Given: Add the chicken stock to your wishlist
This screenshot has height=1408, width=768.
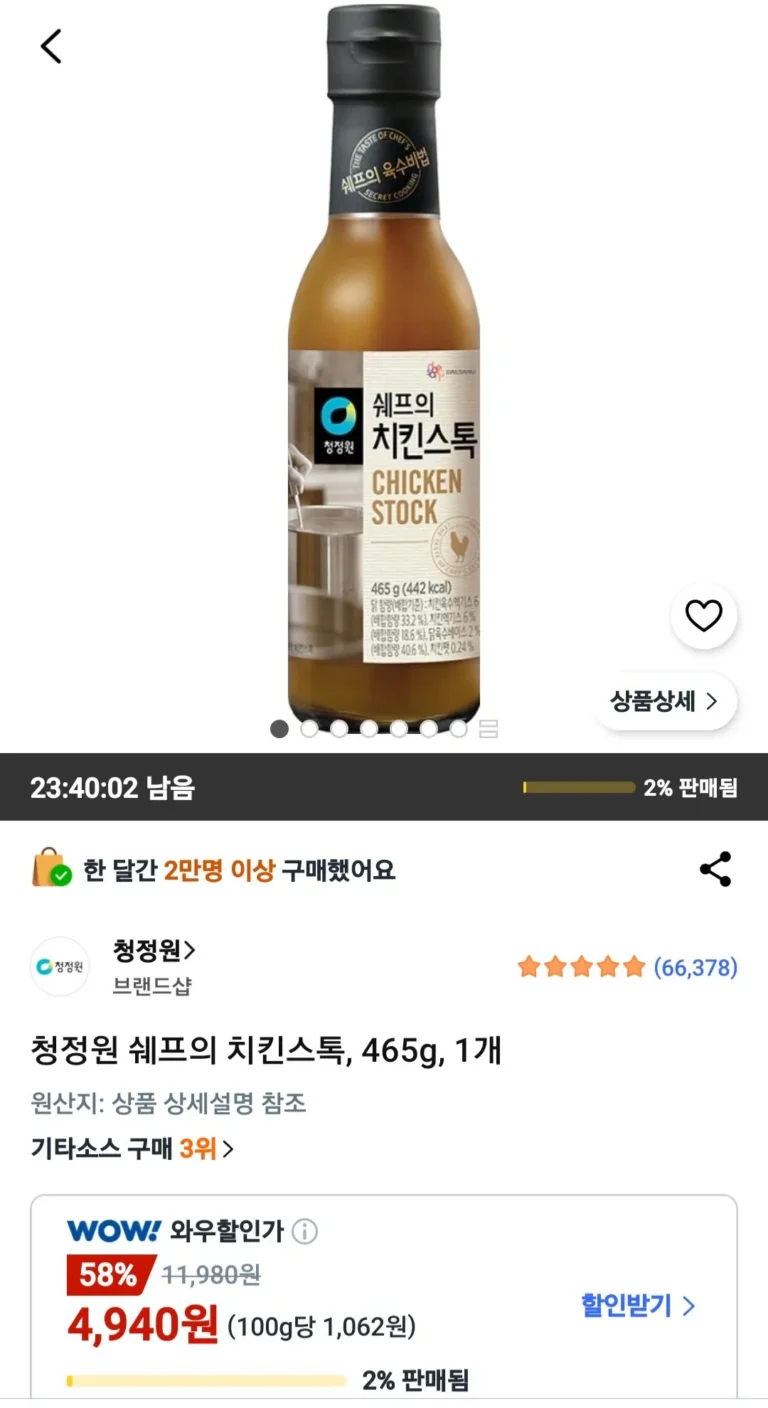Looking at the screenshot, I should click(x=703, y=616).
